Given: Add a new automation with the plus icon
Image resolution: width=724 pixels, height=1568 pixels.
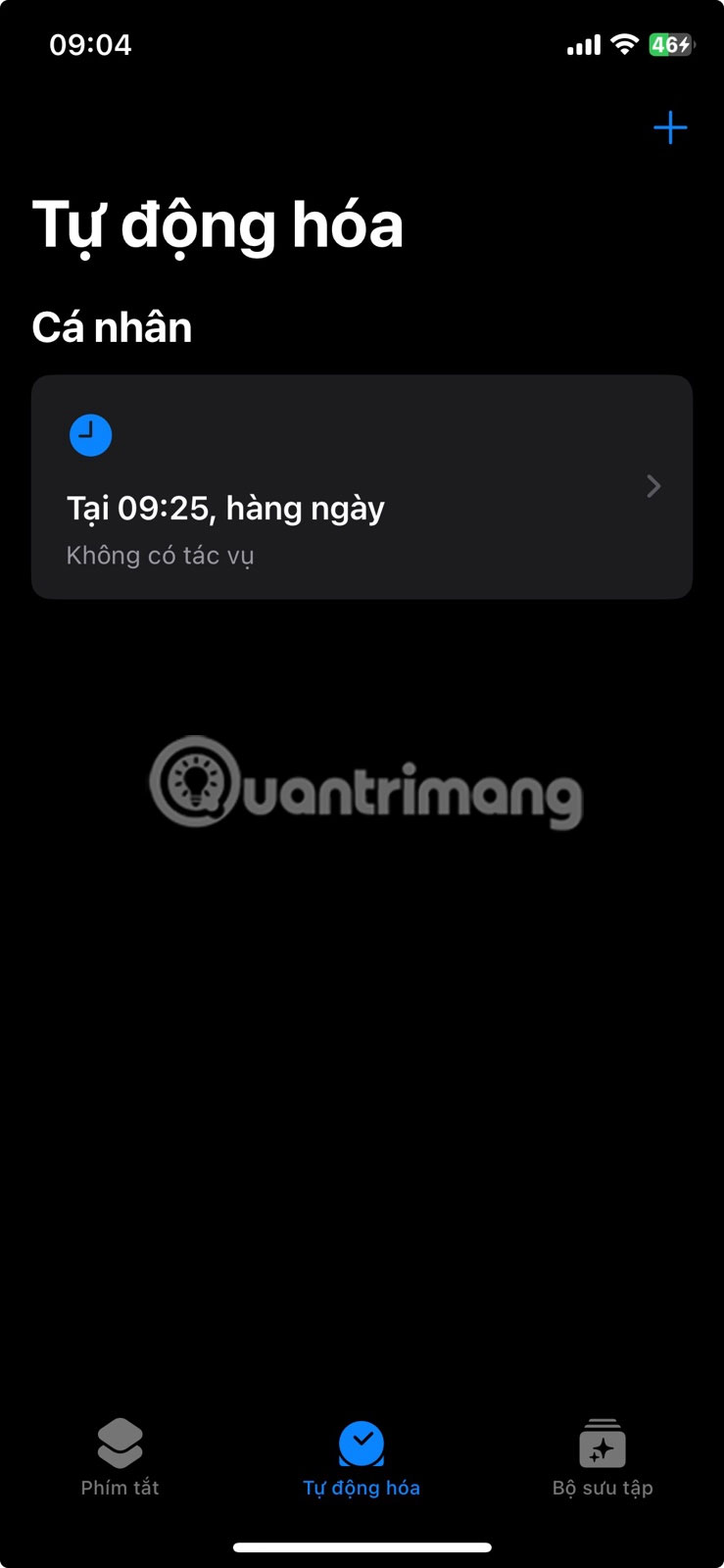Looking at the screenshot, I should (x=670, y=127).
